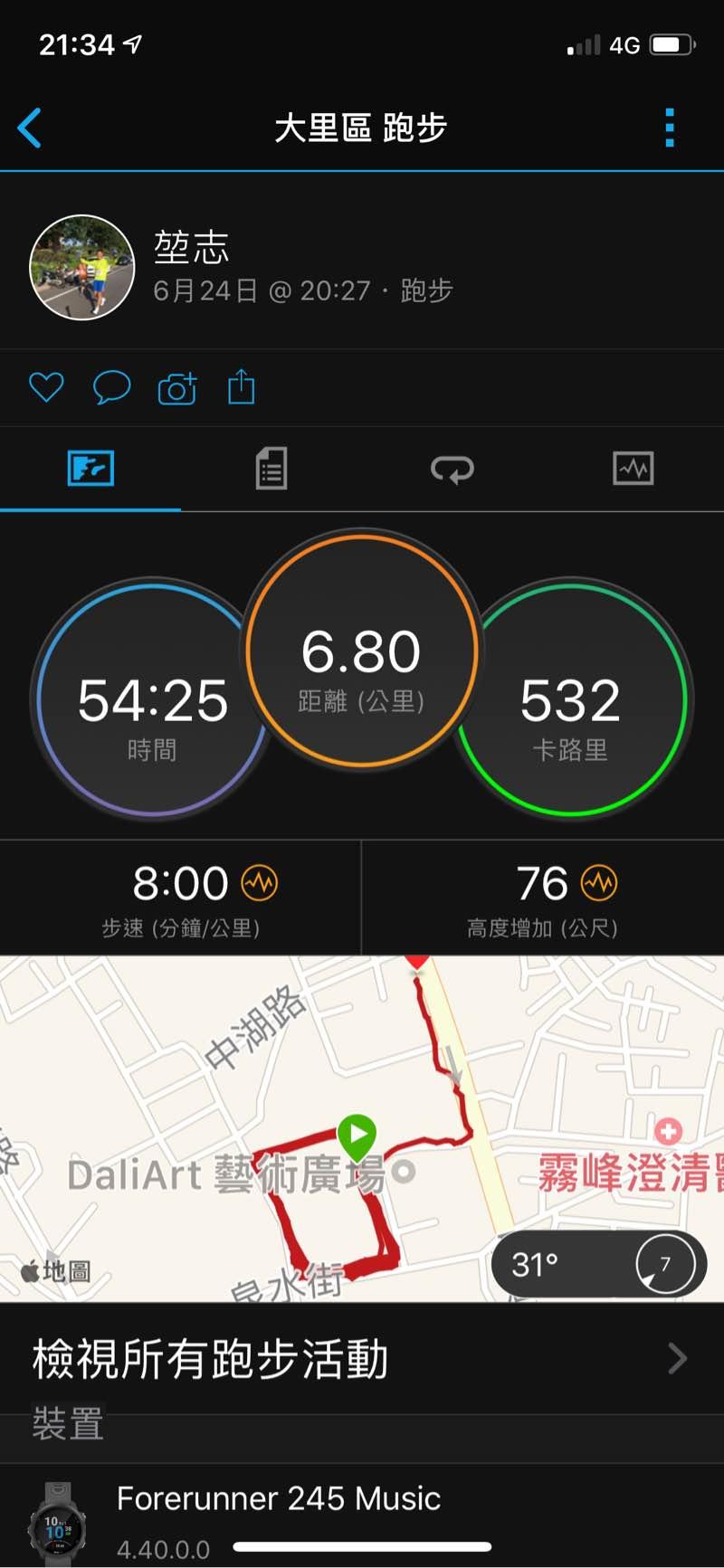Like this running activity
The width and height of the screenshot is (724, 1568).
[46, 387]
